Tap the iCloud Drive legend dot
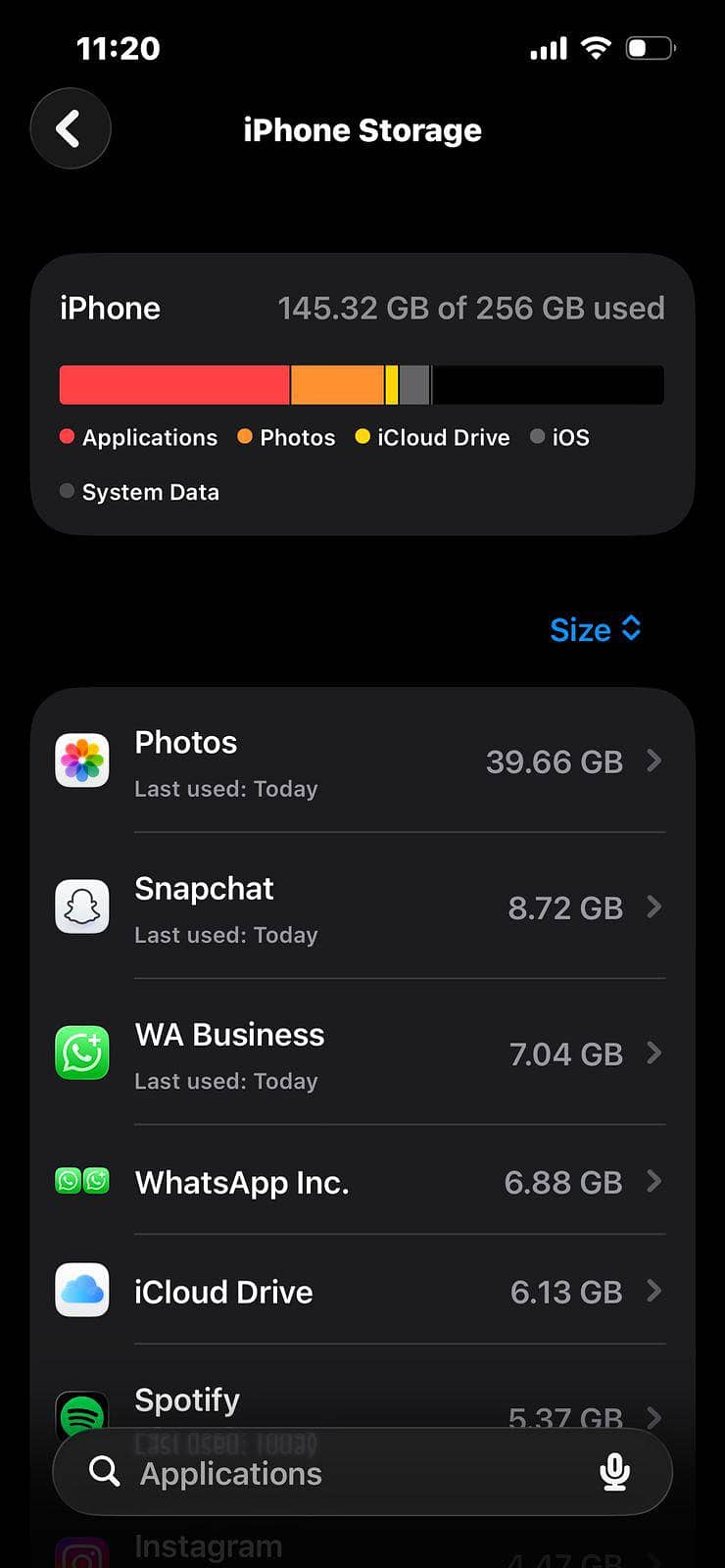This screenshot has height=1568, width=725. (x=362, y=437)
